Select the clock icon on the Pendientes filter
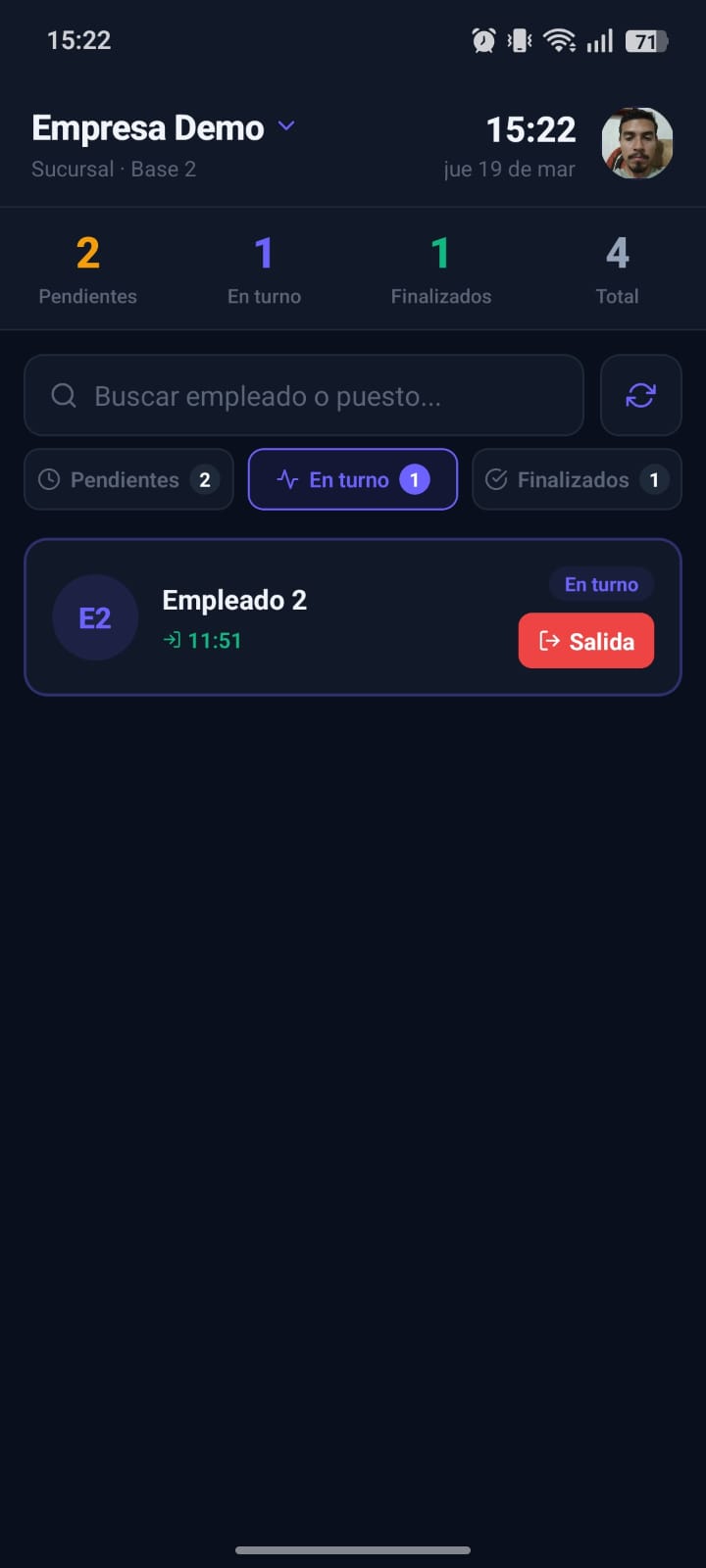Image resolution: width=706 pixels, height=1568 pixels. [50, 479]
